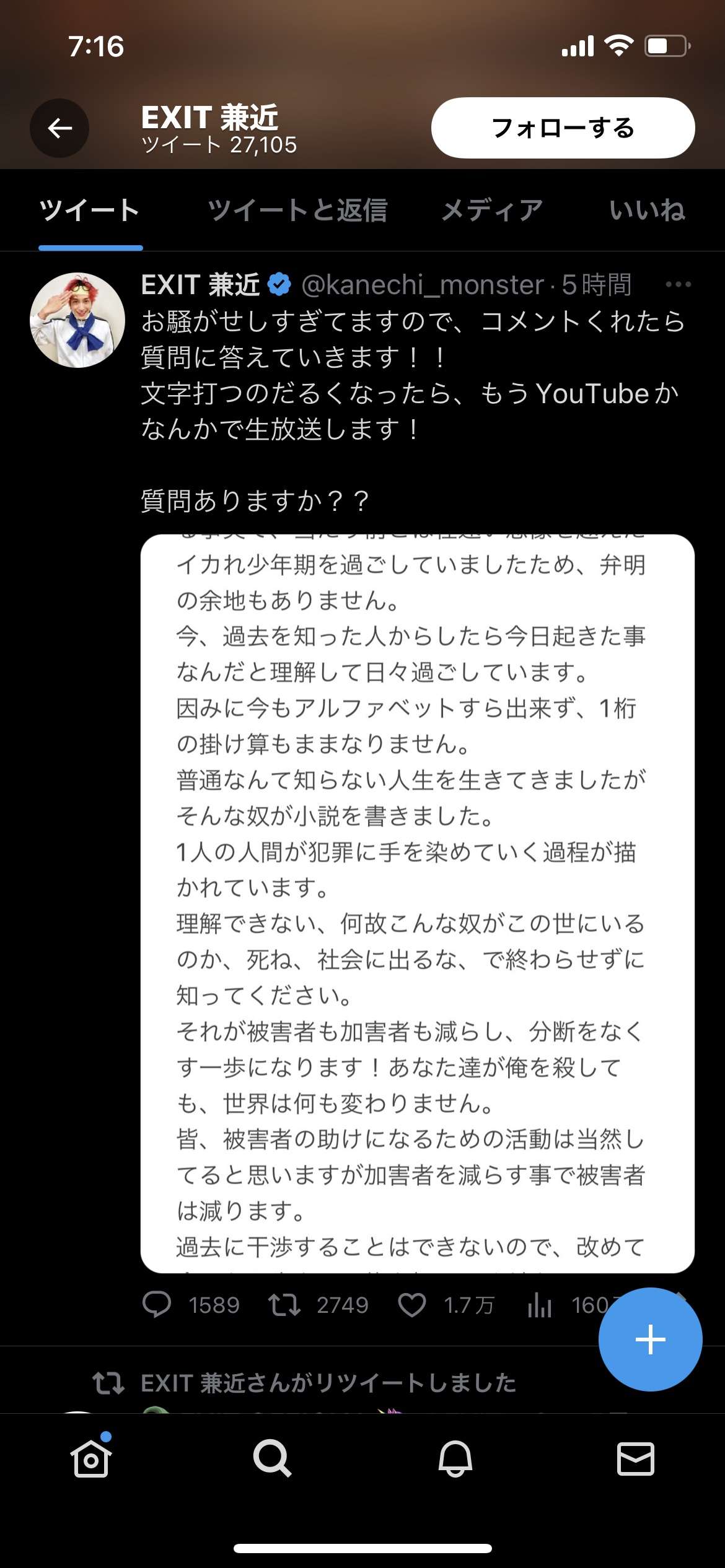Select the ツイート tab

(x=90, y=211)
